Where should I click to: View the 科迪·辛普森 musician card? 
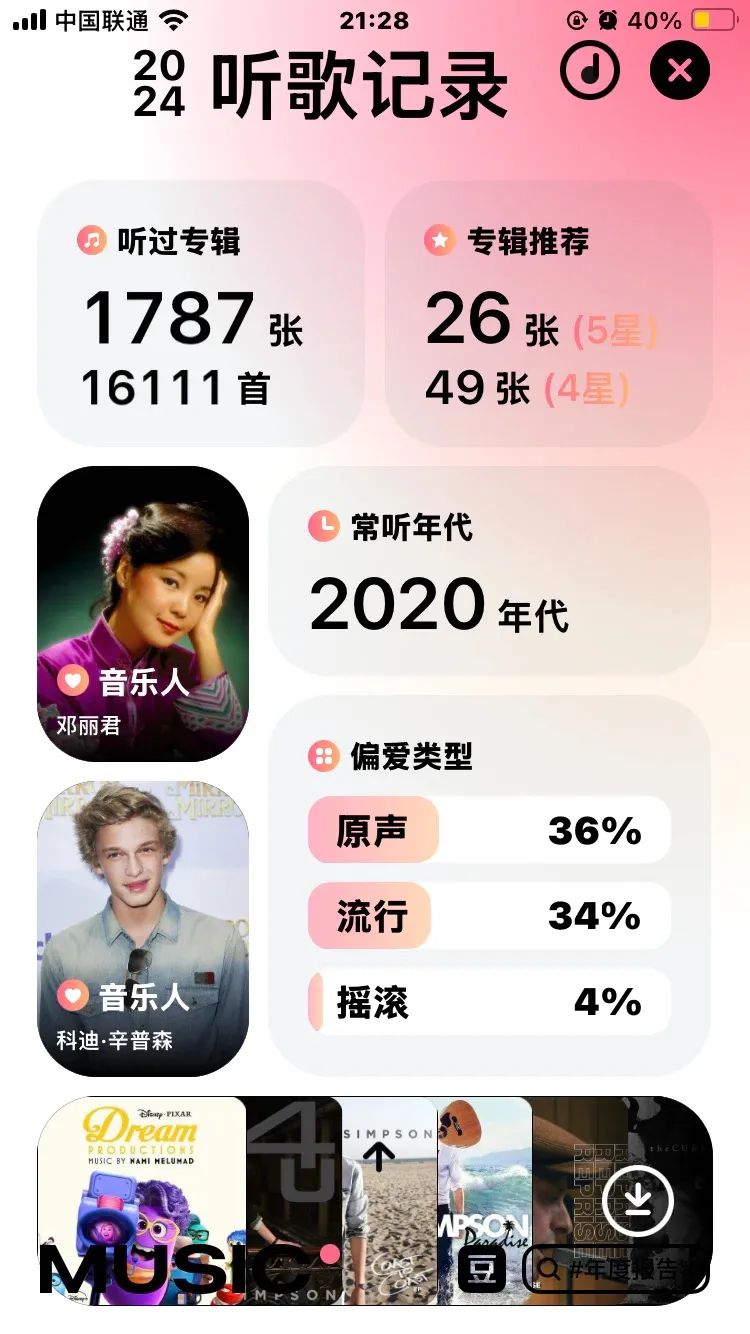point(142,928)
